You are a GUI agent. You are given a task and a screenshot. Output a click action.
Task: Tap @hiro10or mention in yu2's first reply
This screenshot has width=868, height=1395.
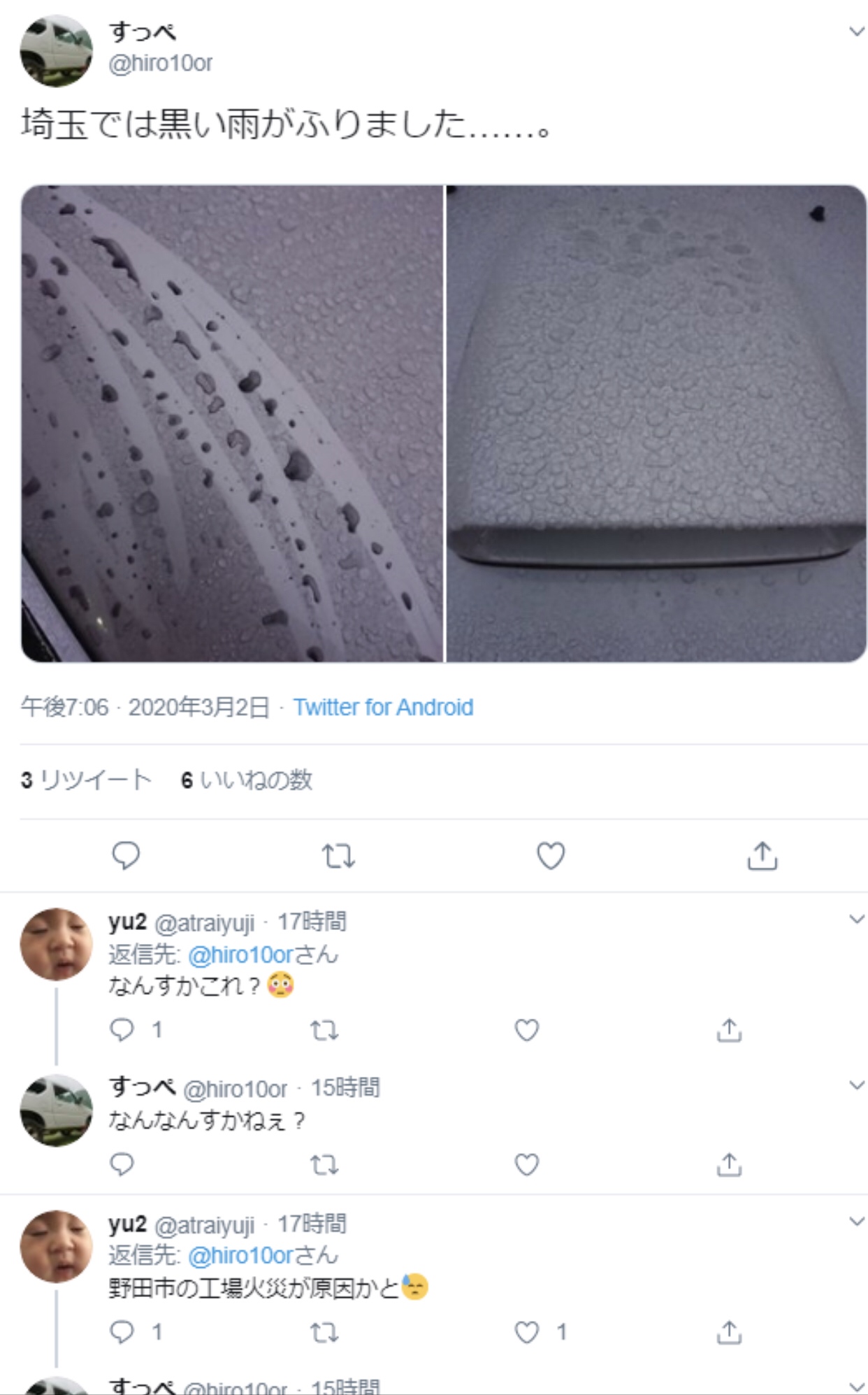(240, 954)
